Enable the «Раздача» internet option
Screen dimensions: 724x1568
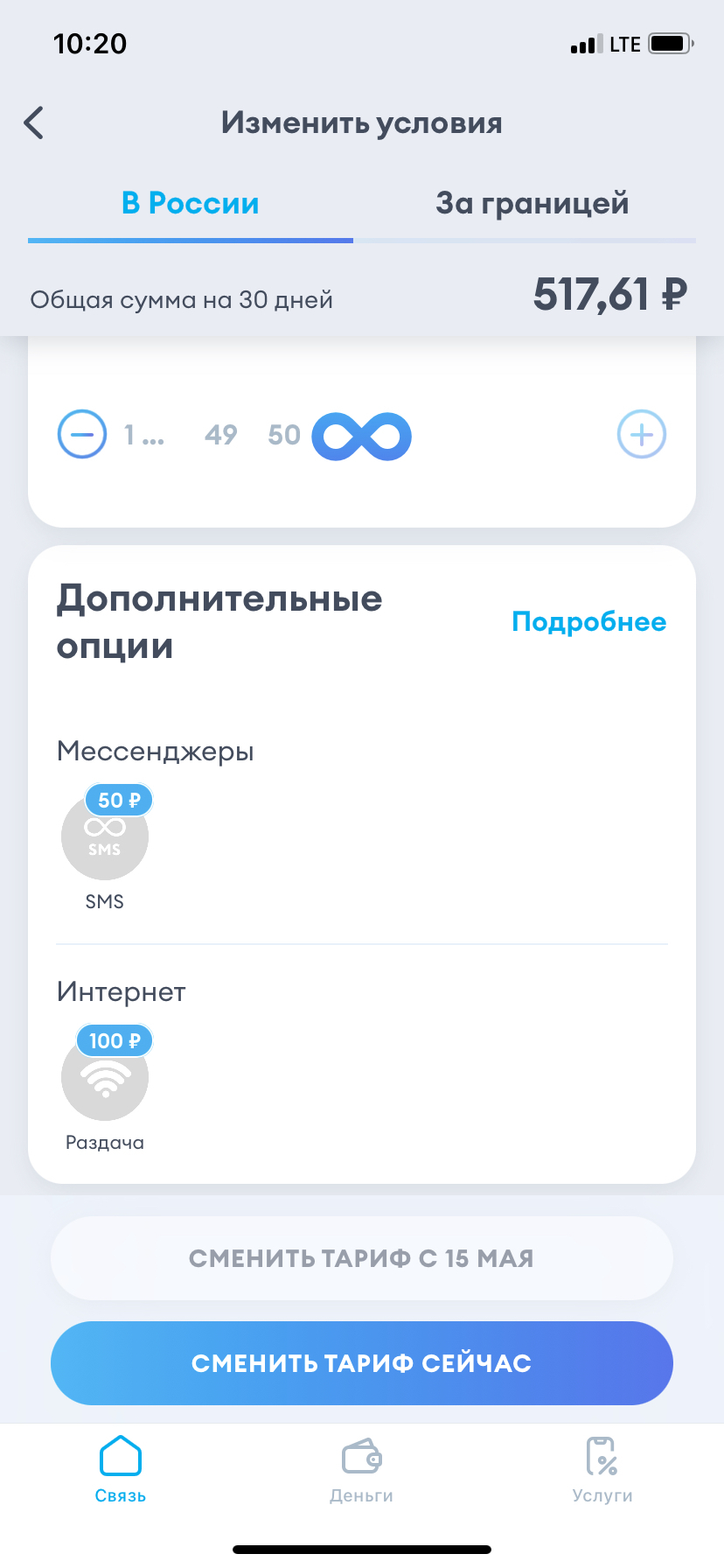point(105,1077)
